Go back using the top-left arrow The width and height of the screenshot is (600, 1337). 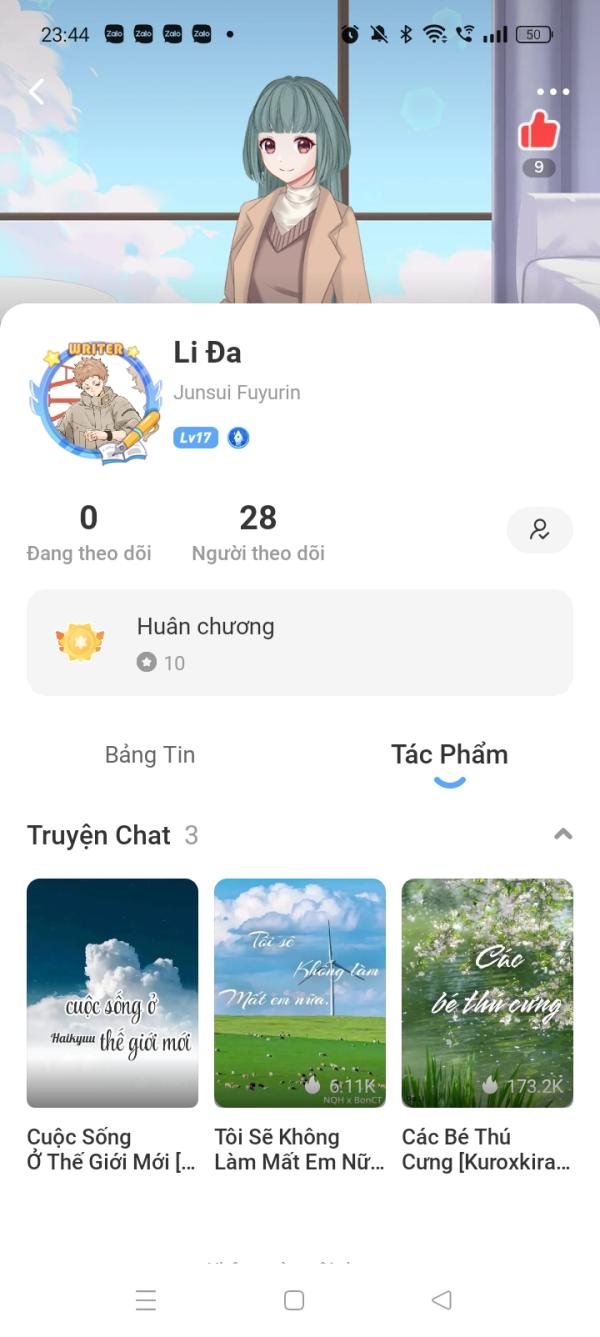[37, 92]
